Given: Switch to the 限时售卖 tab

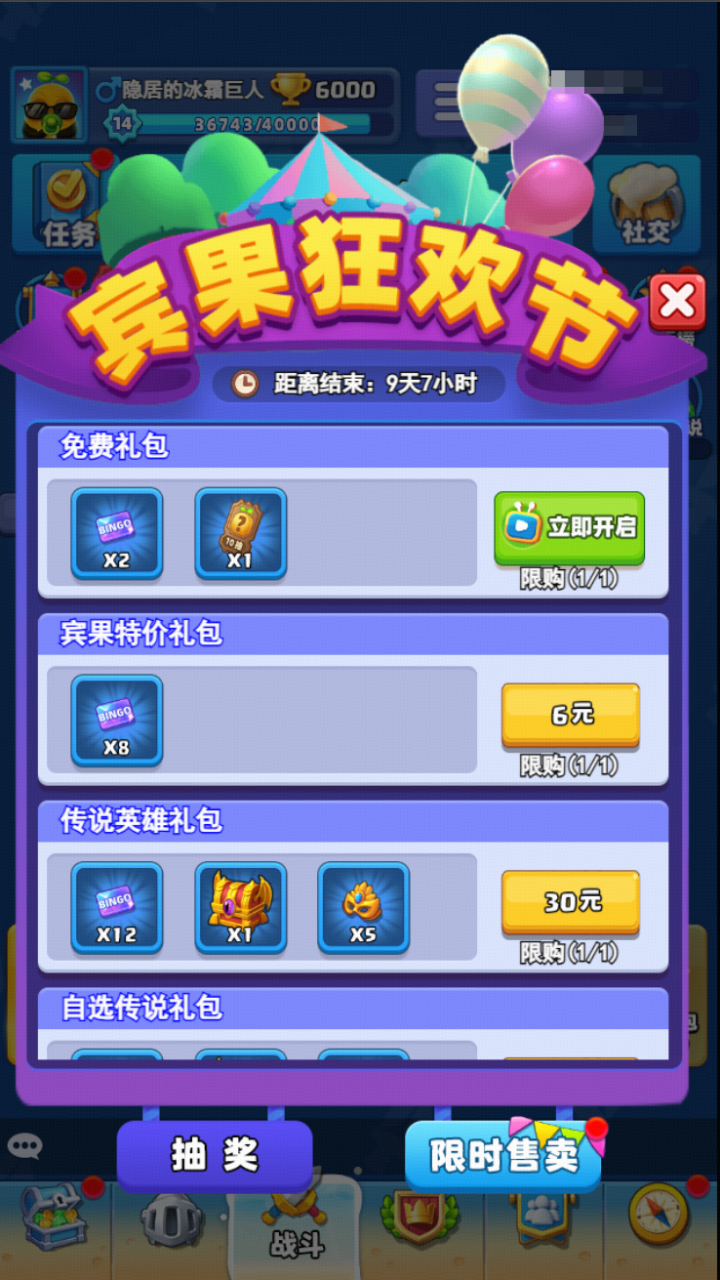Looking at the screenshot, I should point(503,1155).
